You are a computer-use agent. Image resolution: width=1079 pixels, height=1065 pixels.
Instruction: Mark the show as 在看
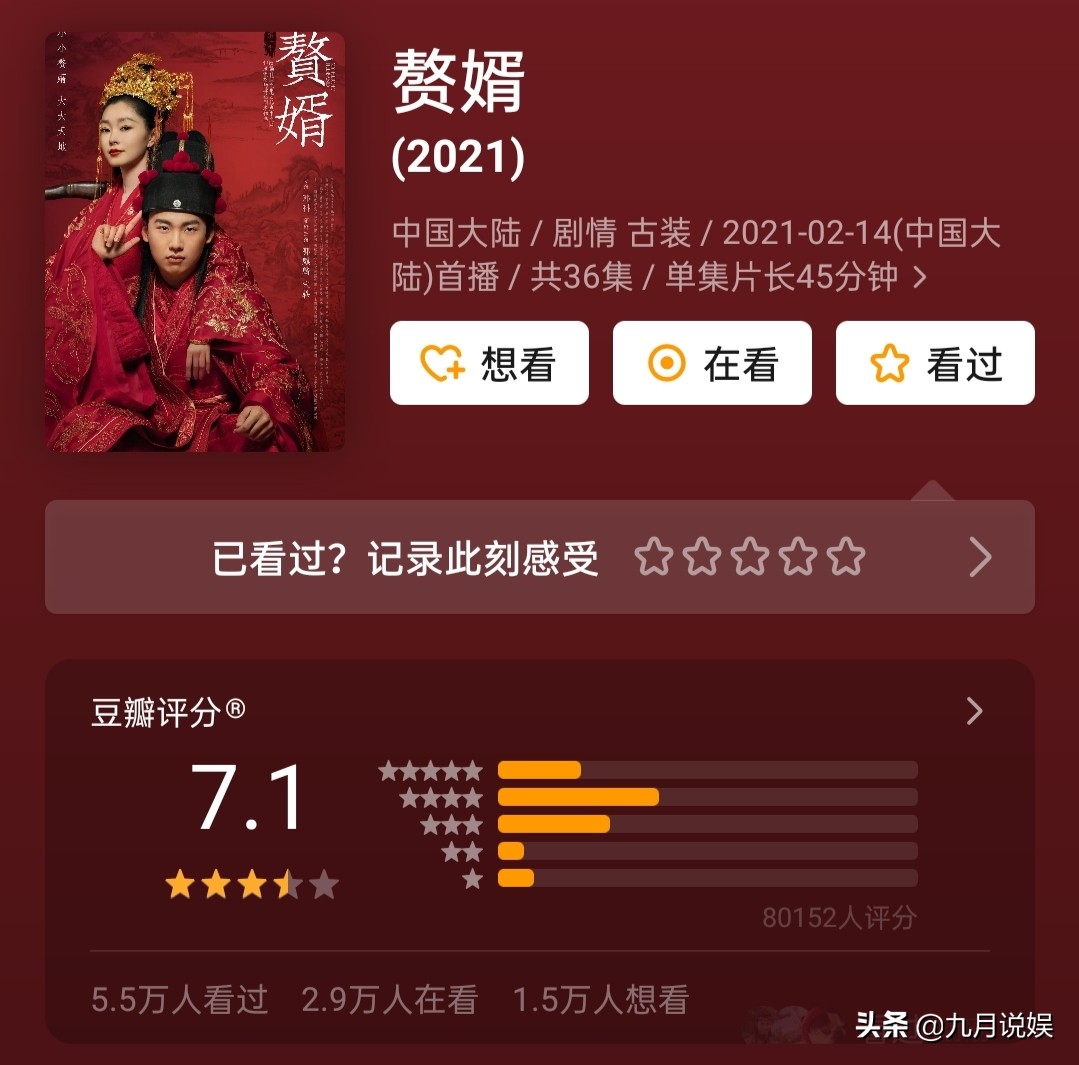tap(712, 364)
